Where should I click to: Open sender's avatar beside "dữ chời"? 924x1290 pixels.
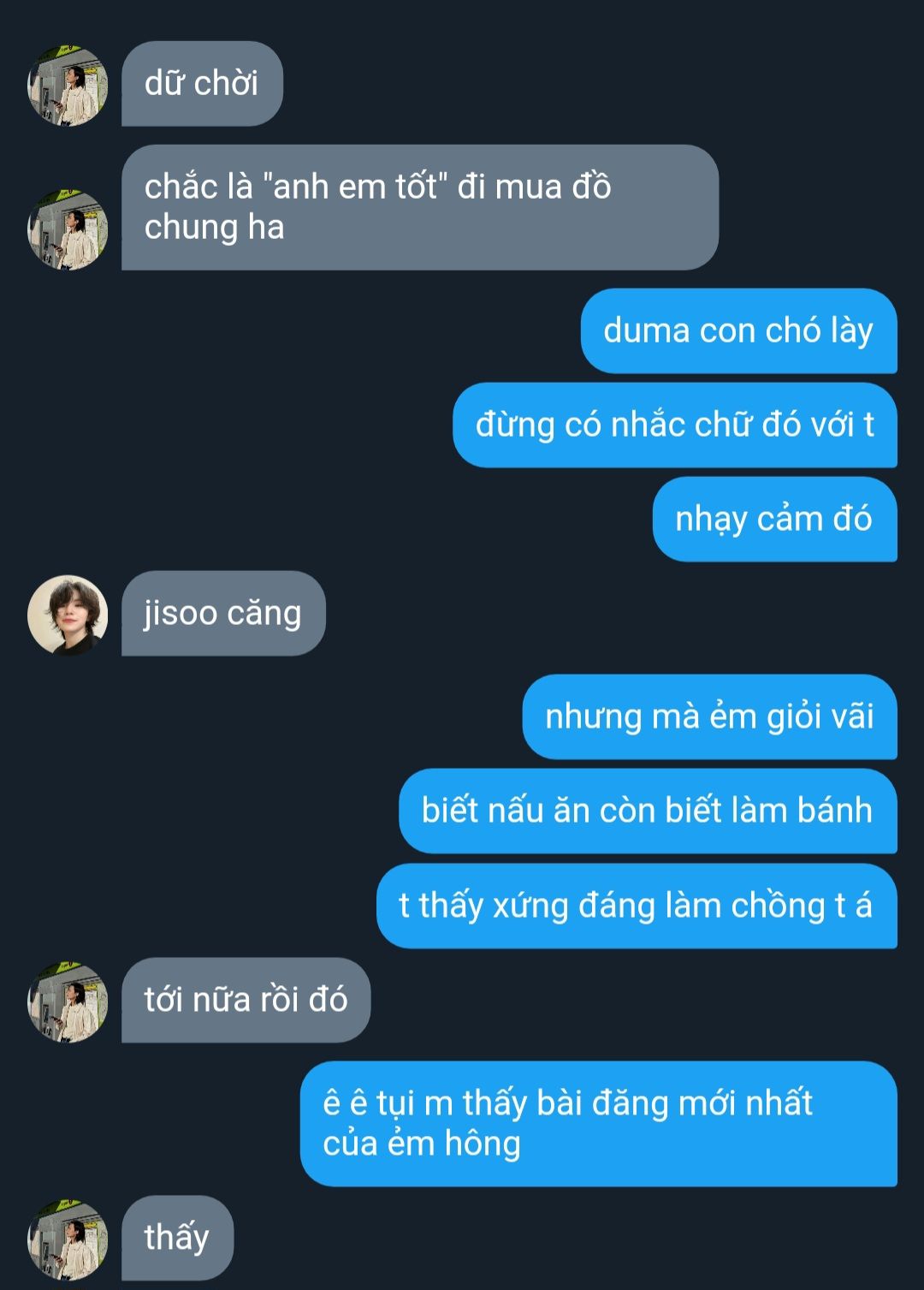[68, 86]
